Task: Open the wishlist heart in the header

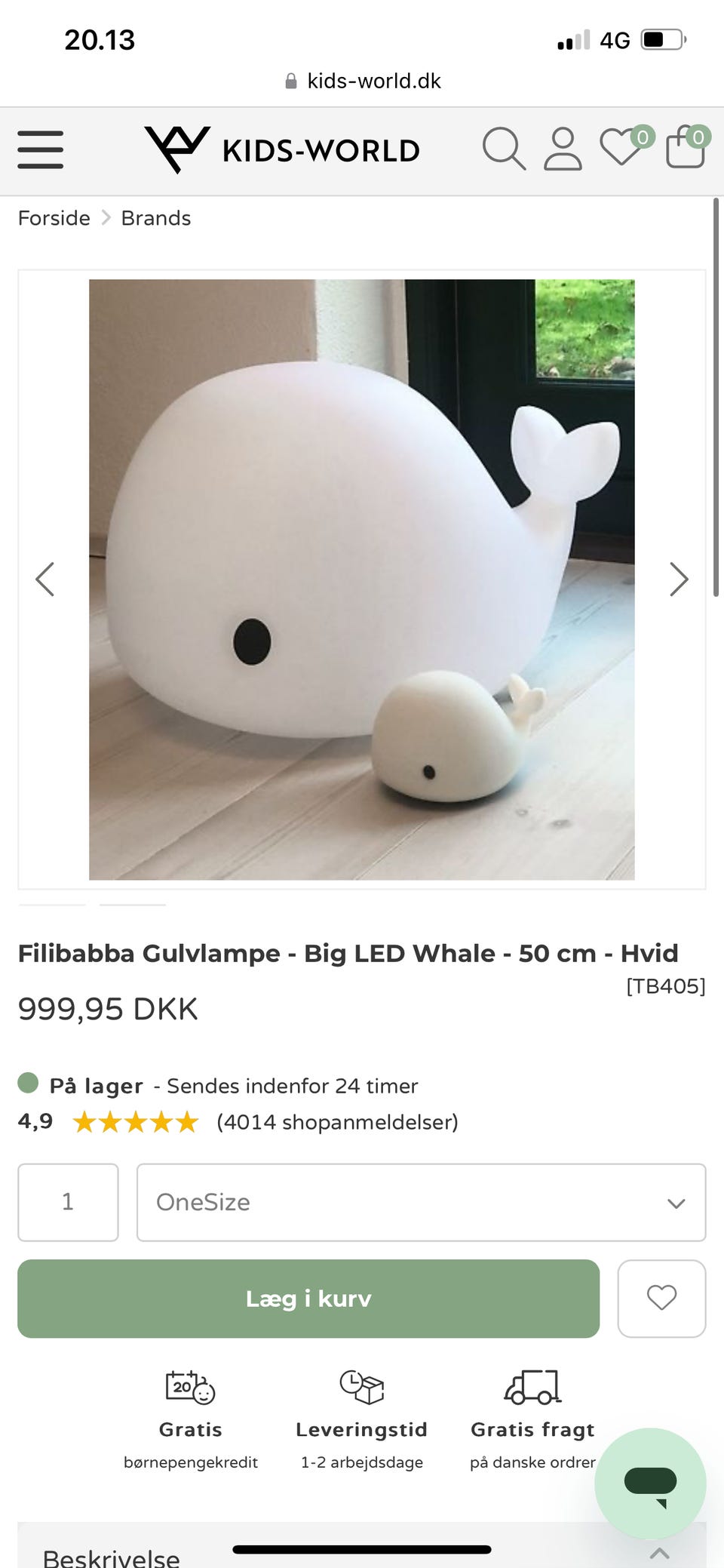Action: click(x=621, y=147)
